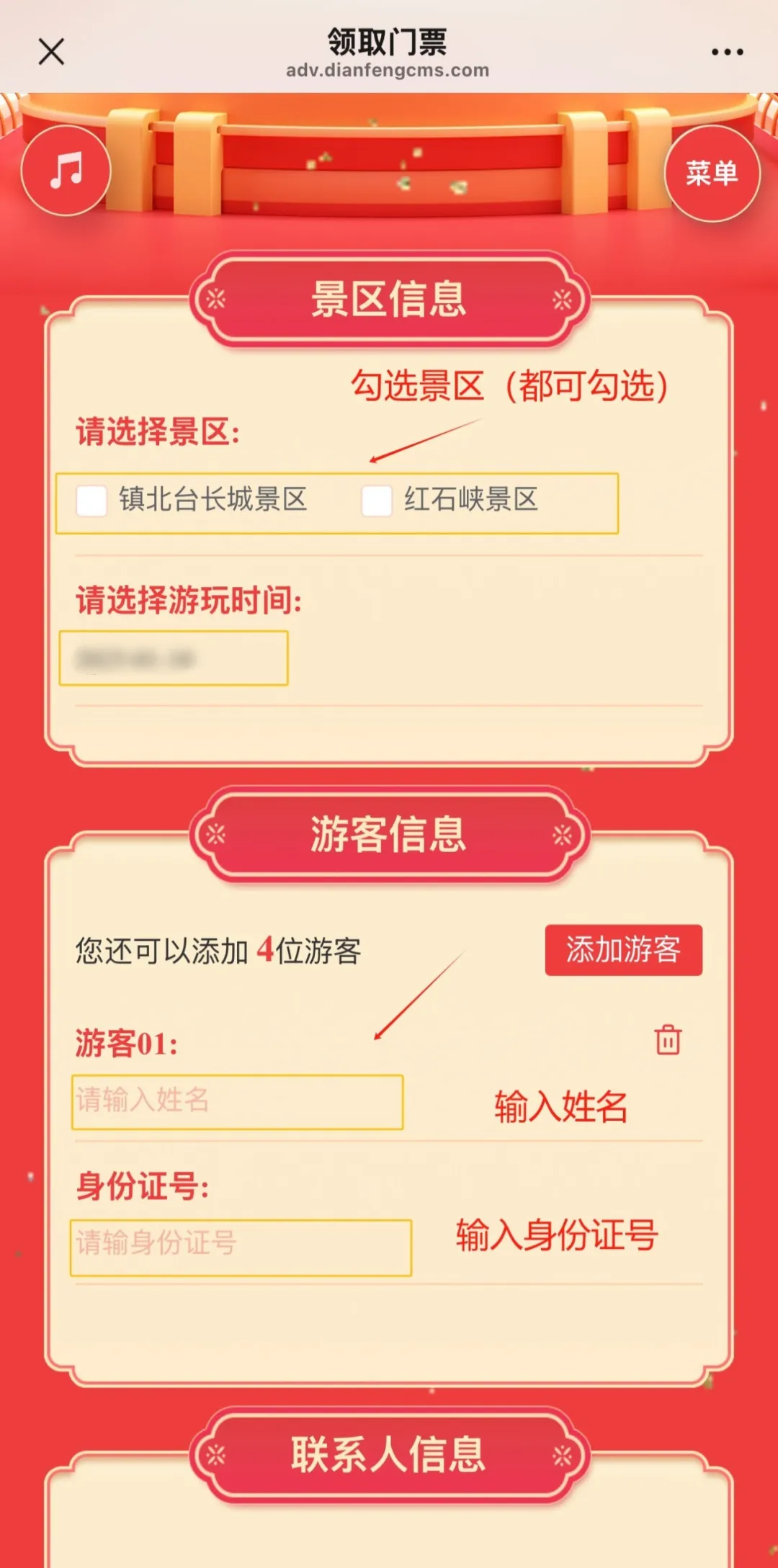This screenshot has width=778, height=1568.
Task: Check the 红石峡景区 checkbox
Action: pyautogui.click(x=377, y=501)
